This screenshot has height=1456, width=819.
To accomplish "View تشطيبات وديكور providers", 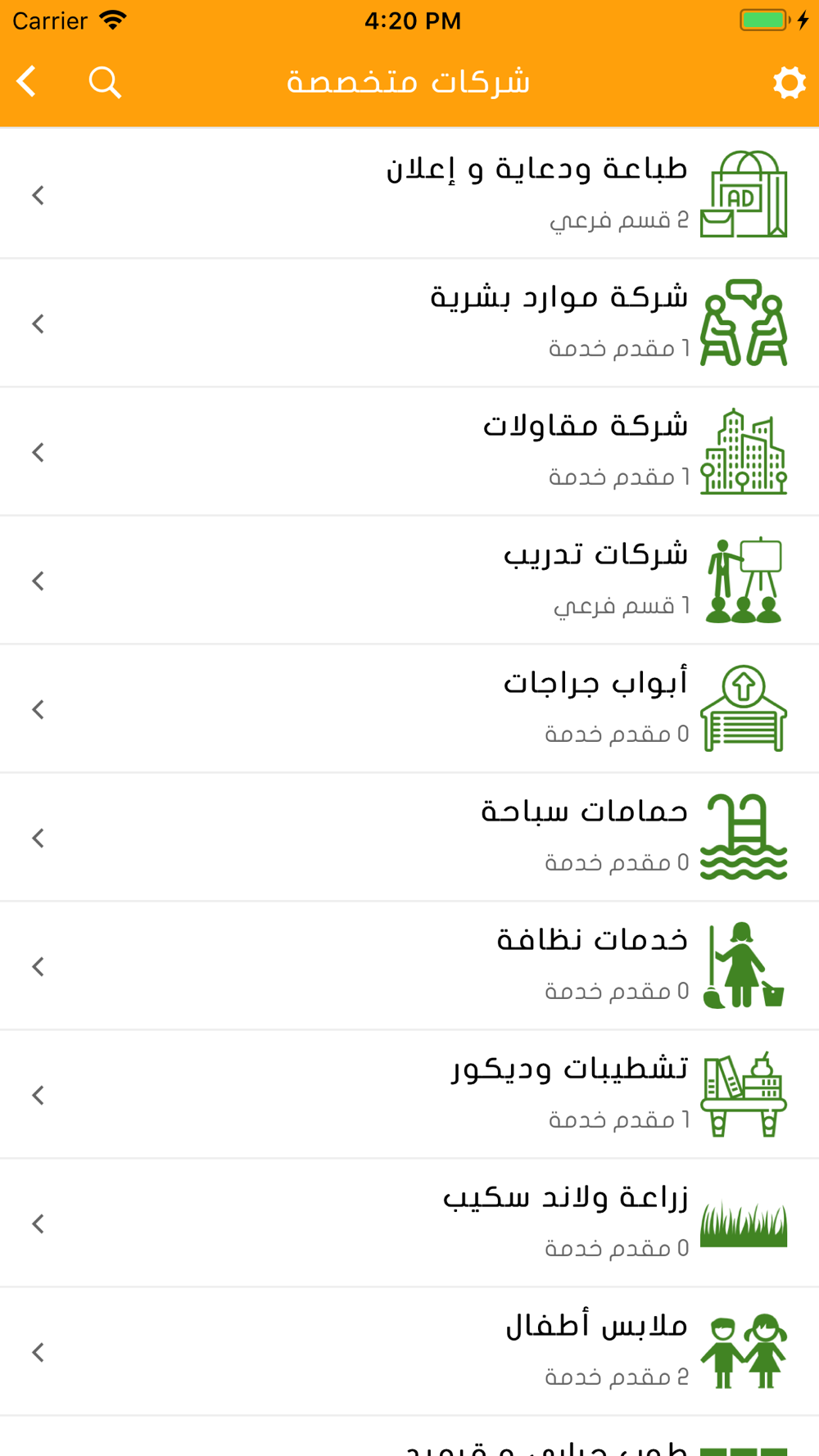I will (409, 1094).
